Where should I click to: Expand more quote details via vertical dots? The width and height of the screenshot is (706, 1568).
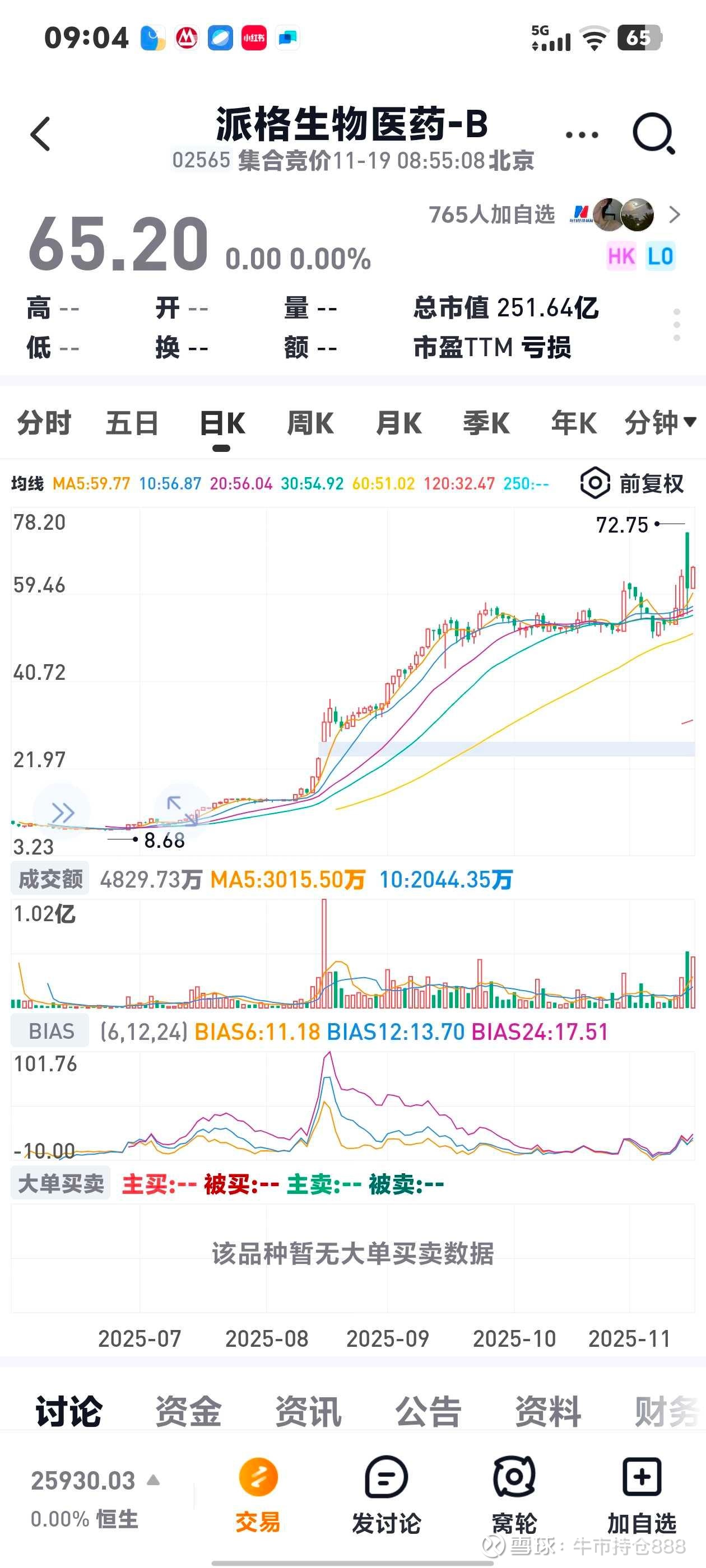(x=676, y=324)
